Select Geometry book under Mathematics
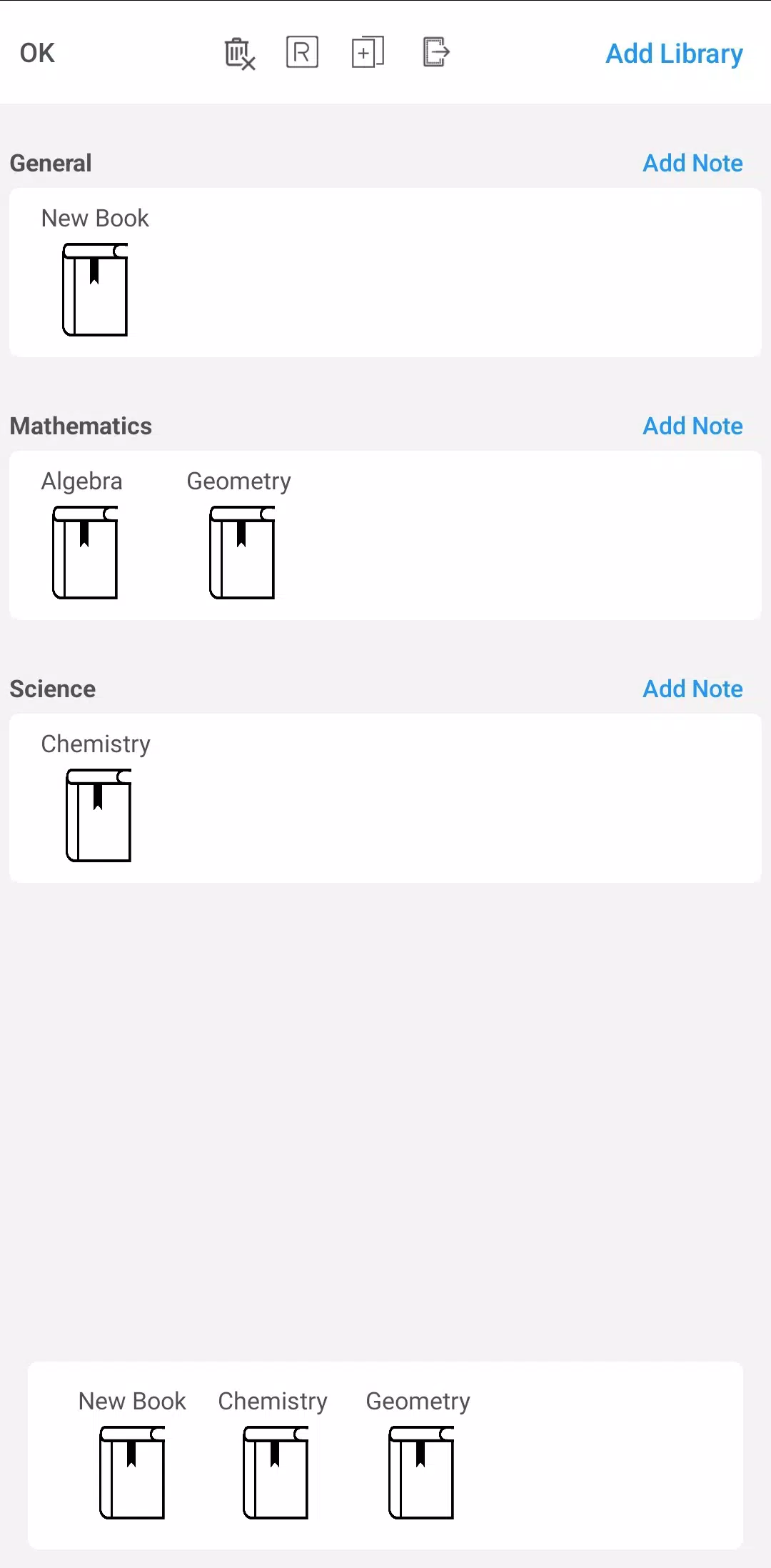Image resolution: width=771 pixels, height=1568 pixels. pos(240,534)
